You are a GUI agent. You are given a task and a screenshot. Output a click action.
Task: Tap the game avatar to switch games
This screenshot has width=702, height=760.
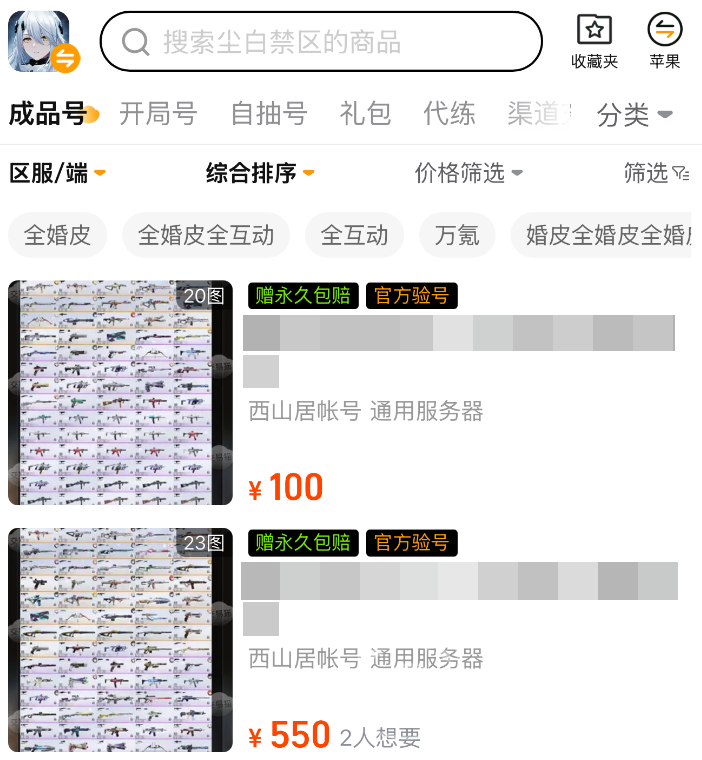point(43,42)
